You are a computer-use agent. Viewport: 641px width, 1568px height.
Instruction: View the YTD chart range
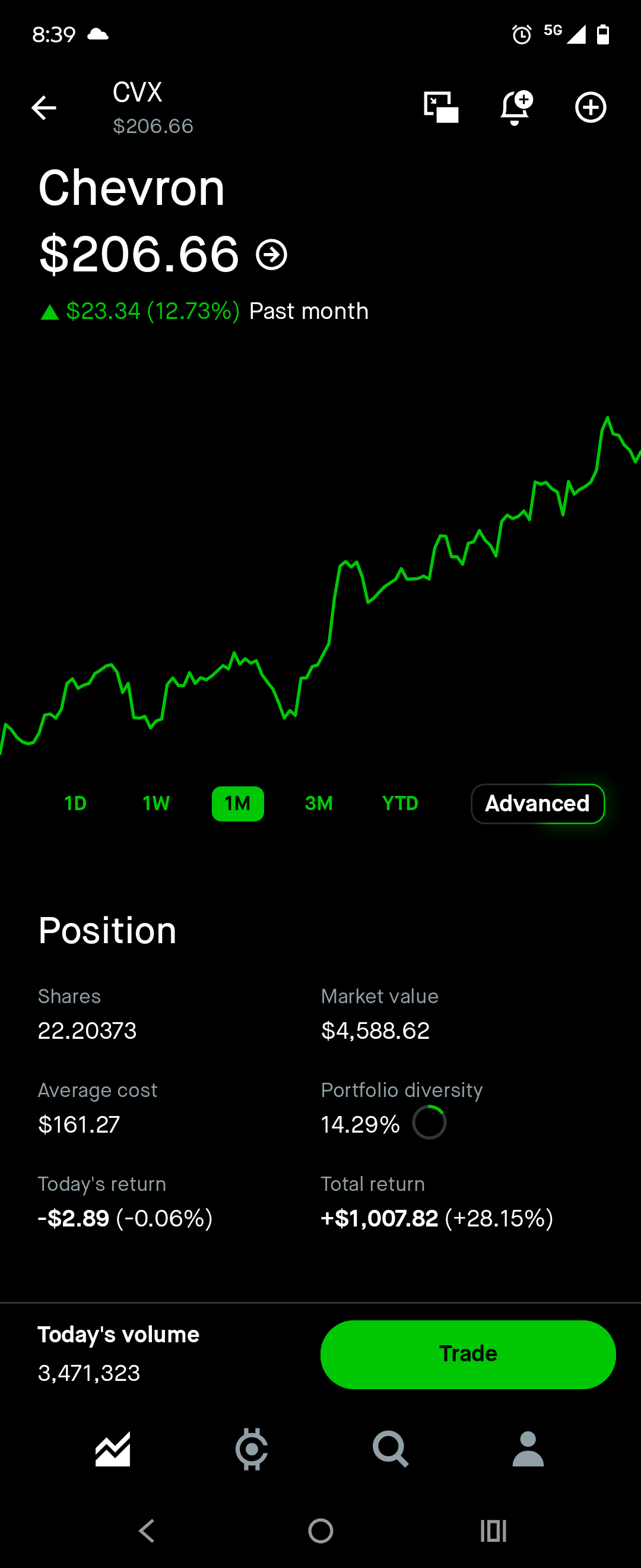coord(400,804)
